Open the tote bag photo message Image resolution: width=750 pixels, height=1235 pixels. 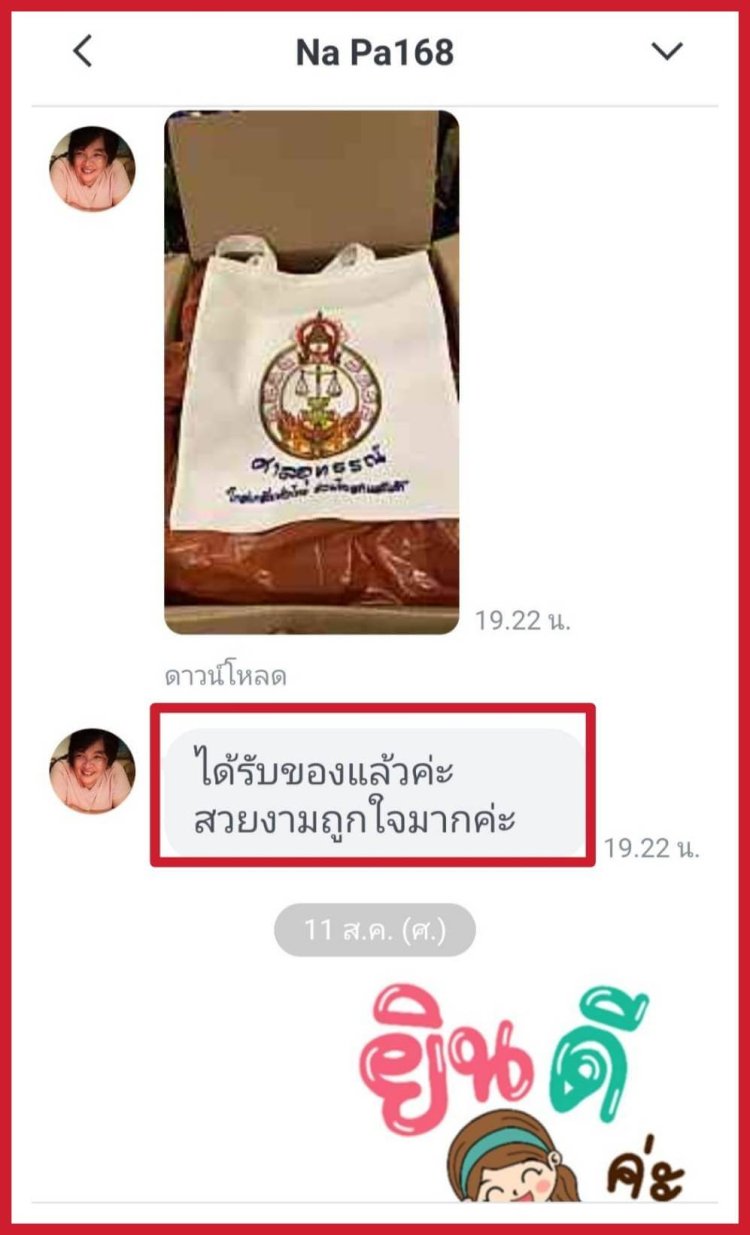pos(311,372)
